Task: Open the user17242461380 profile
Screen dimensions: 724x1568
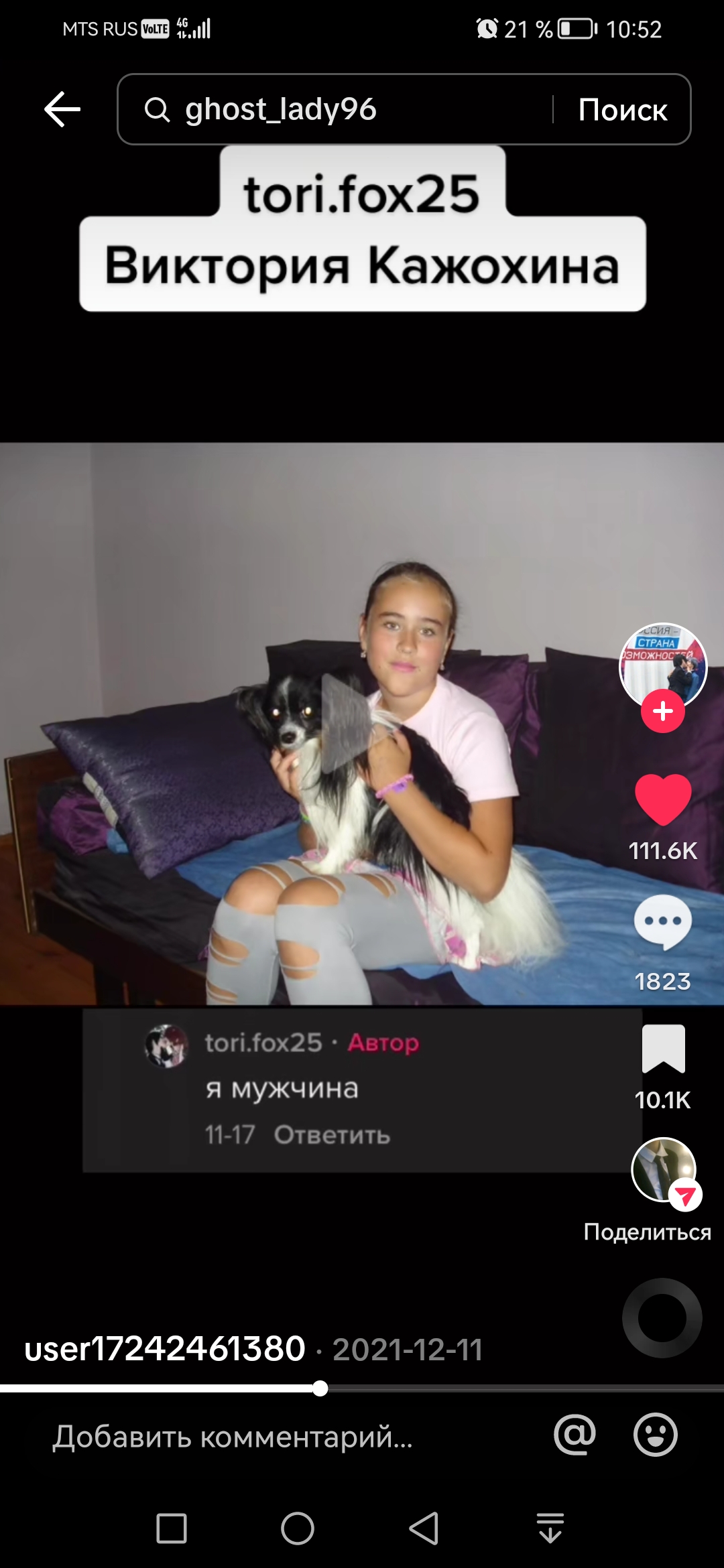Action: coord(165,1349)
